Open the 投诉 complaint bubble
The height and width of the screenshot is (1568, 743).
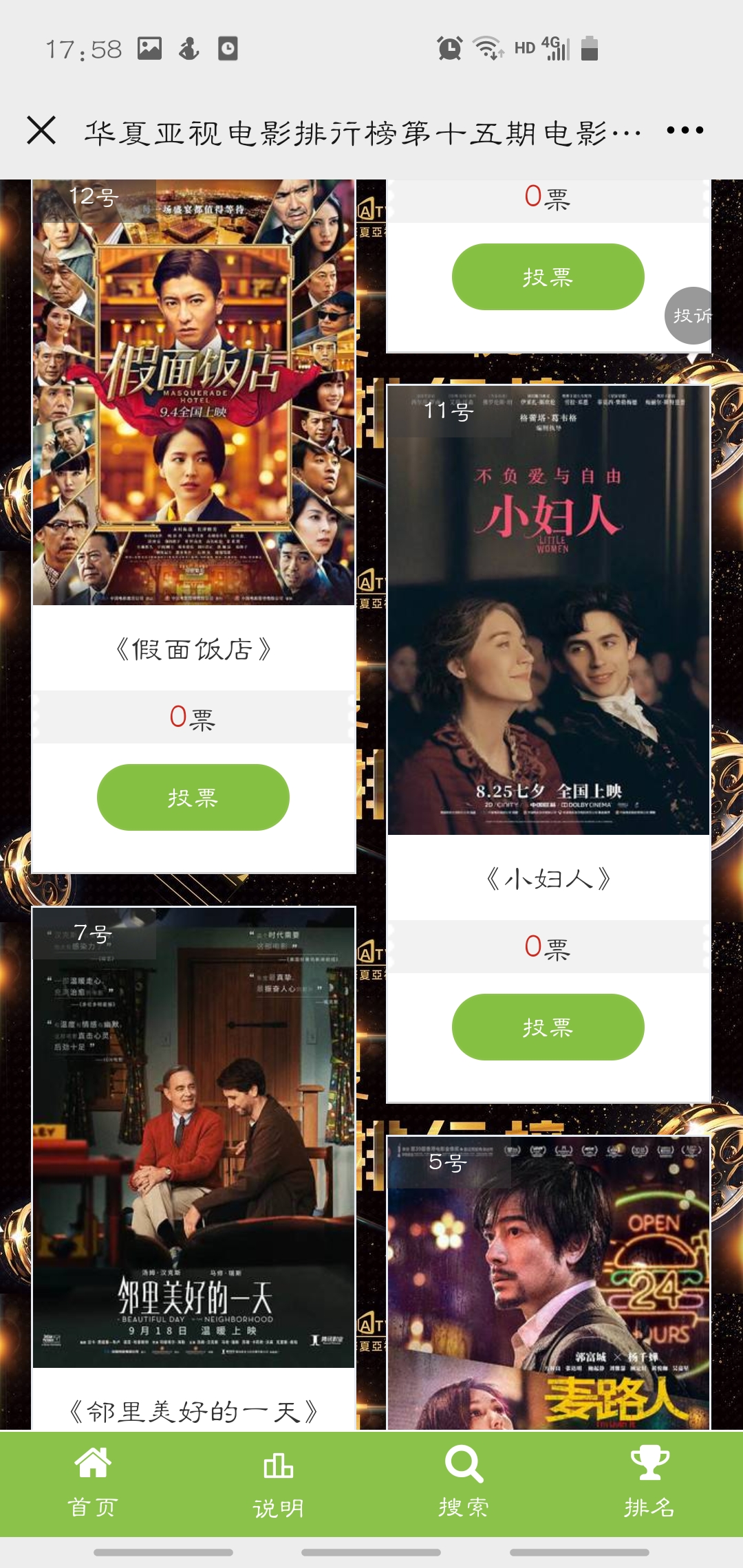click(x=691, y=316)
